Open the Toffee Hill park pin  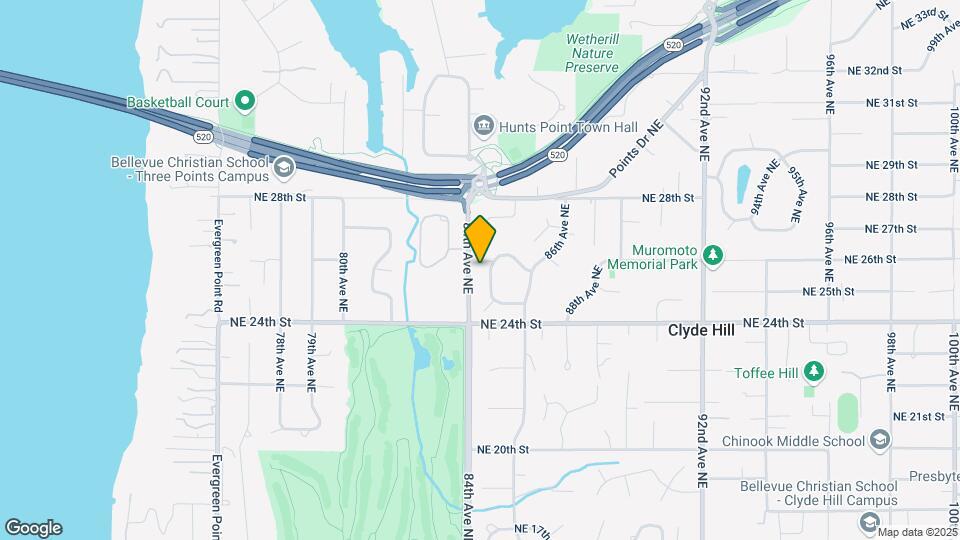[x=815, y=372]
